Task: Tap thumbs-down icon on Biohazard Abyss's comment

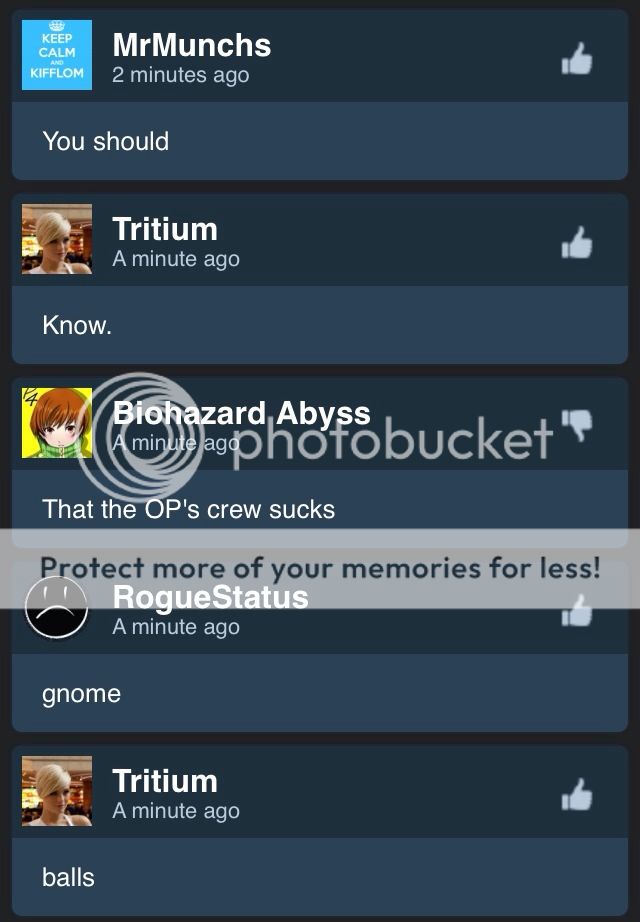Action: click(x=576, y=424)
